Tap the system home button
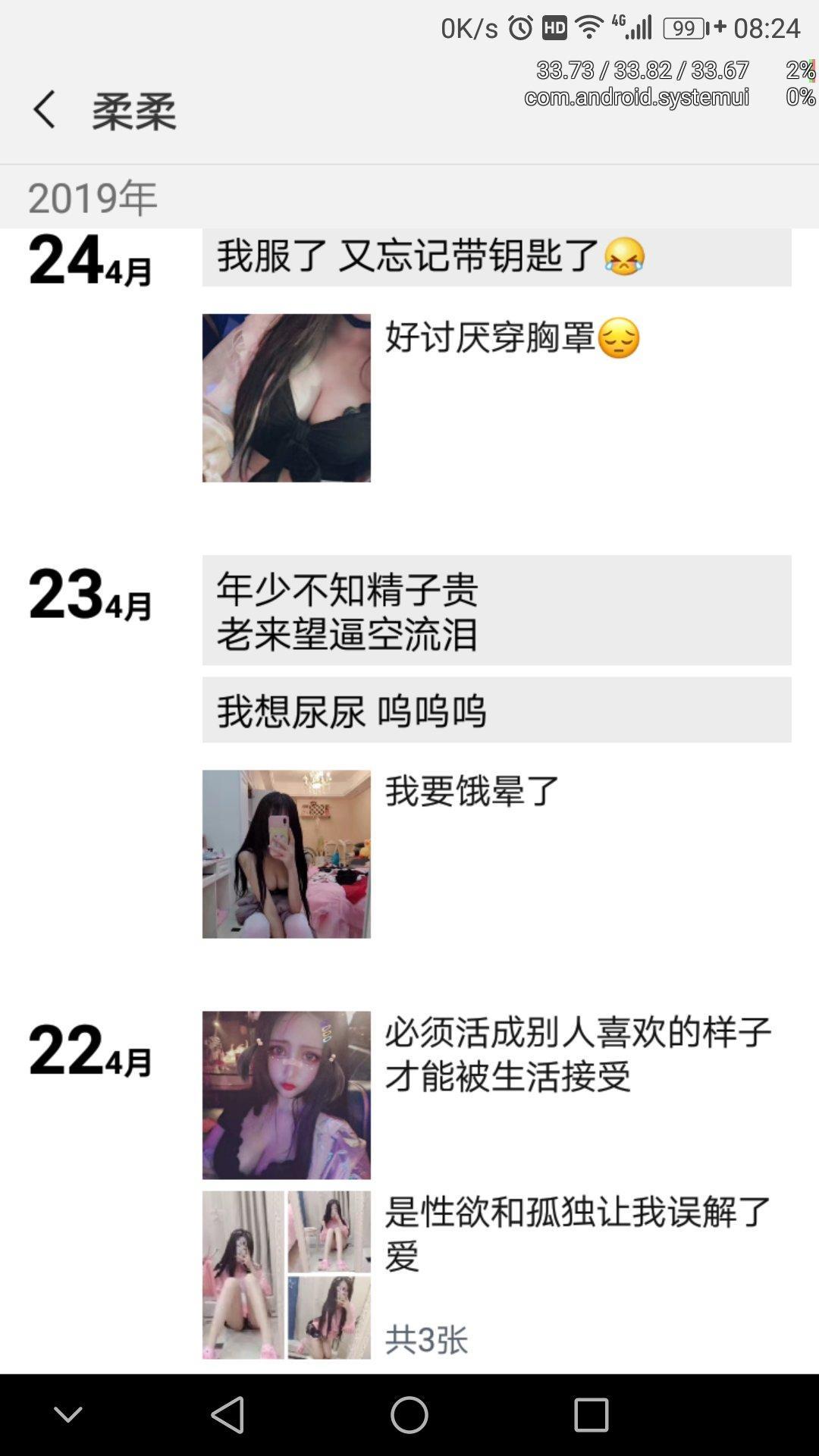 (409, 1415)
